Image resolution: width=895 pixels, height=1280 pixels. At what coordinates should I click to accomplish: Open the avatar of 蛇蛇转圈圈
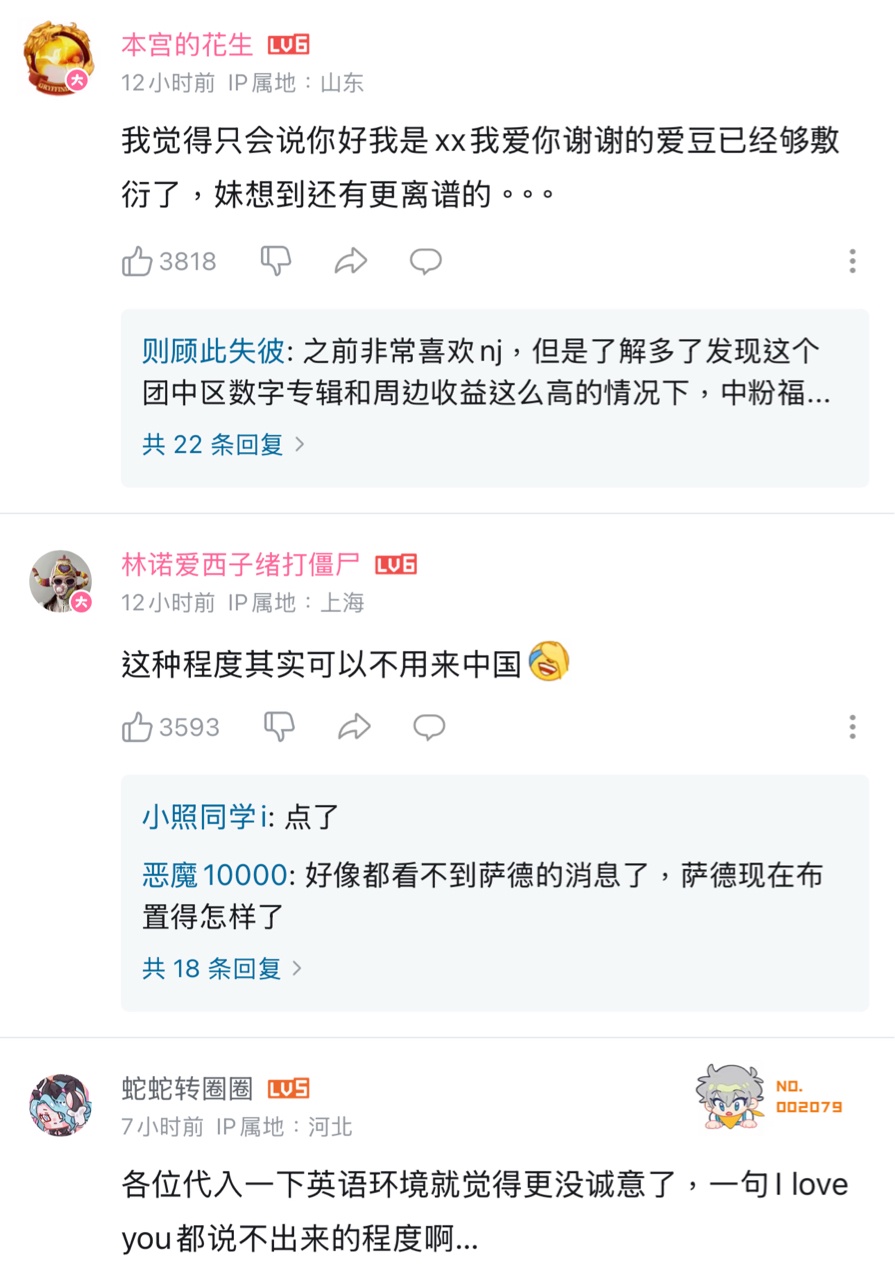coord(60,1105)
